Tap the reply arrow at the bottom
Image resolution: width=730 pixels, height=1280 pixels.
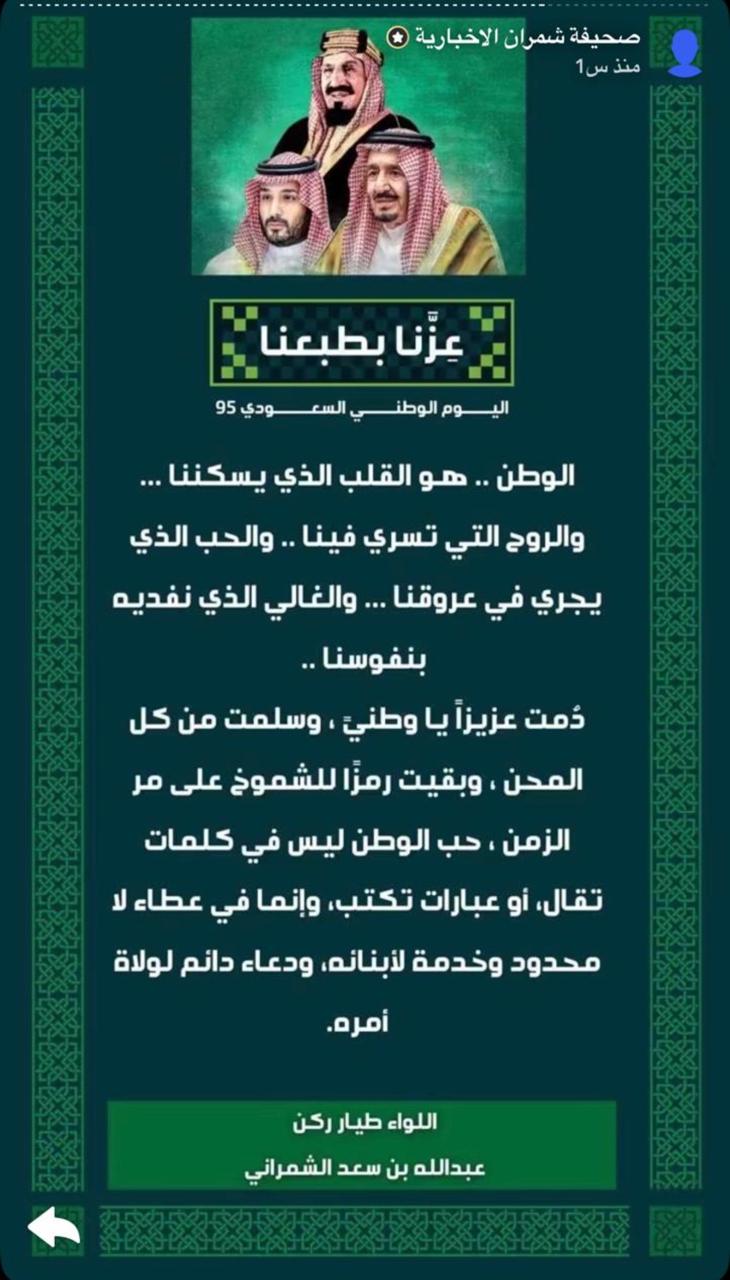(53, 1227)
